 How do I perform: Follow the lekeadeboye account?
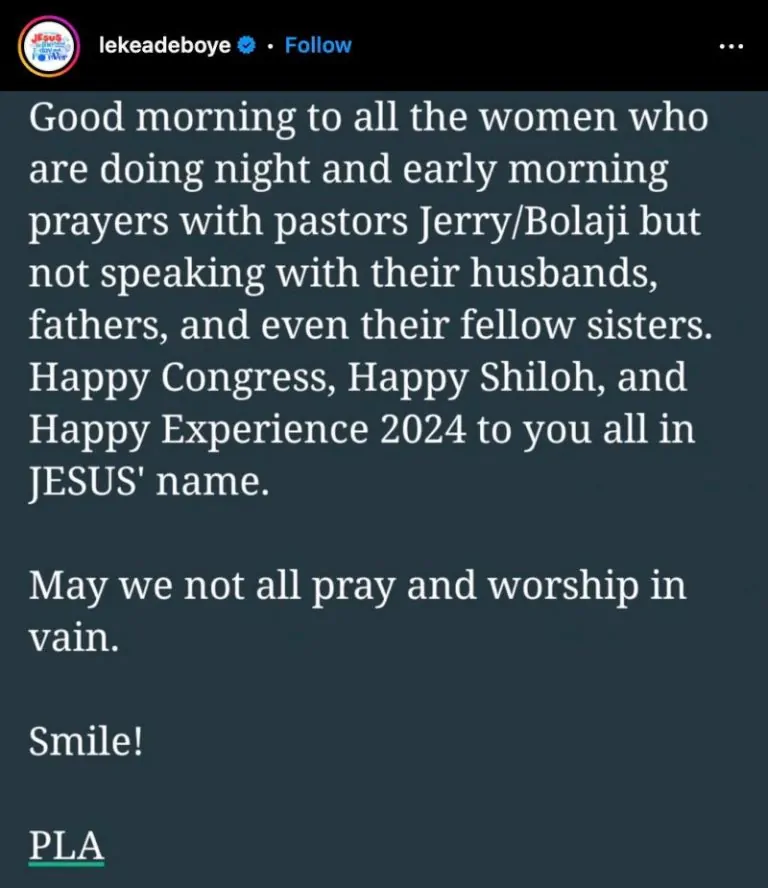coord(318,46)
